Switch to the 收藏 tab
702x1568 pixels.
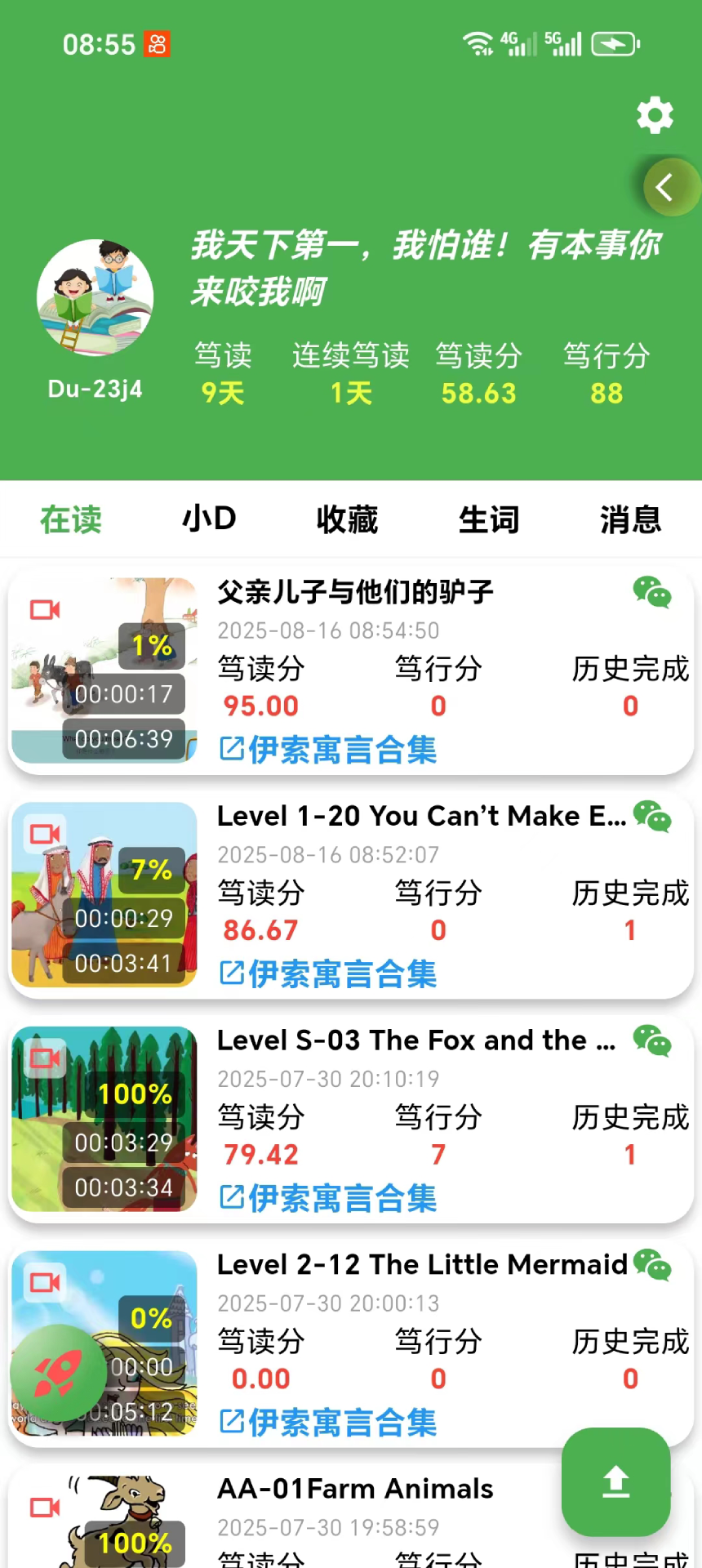click(x=347, y=519)
